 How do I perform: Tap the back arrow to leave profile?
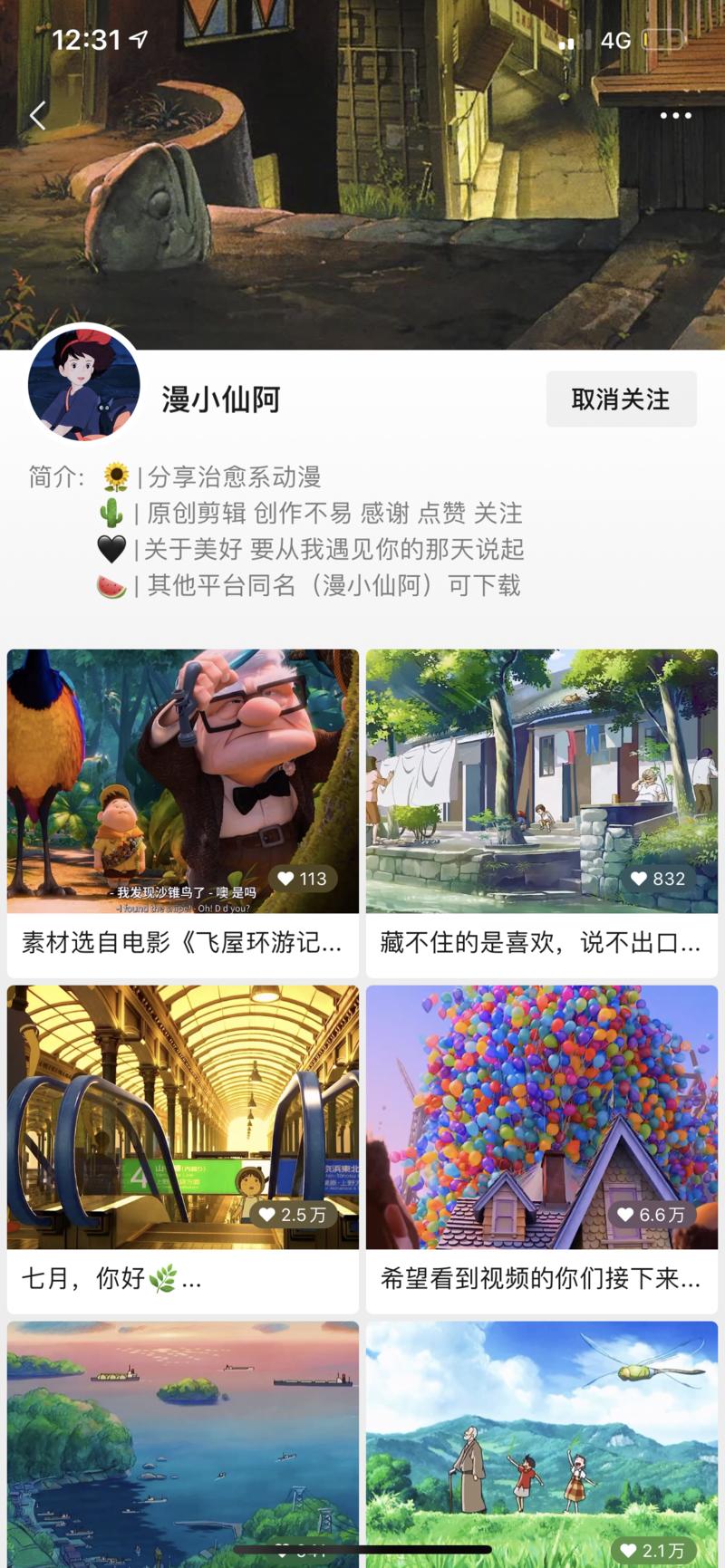click(36, 116)
